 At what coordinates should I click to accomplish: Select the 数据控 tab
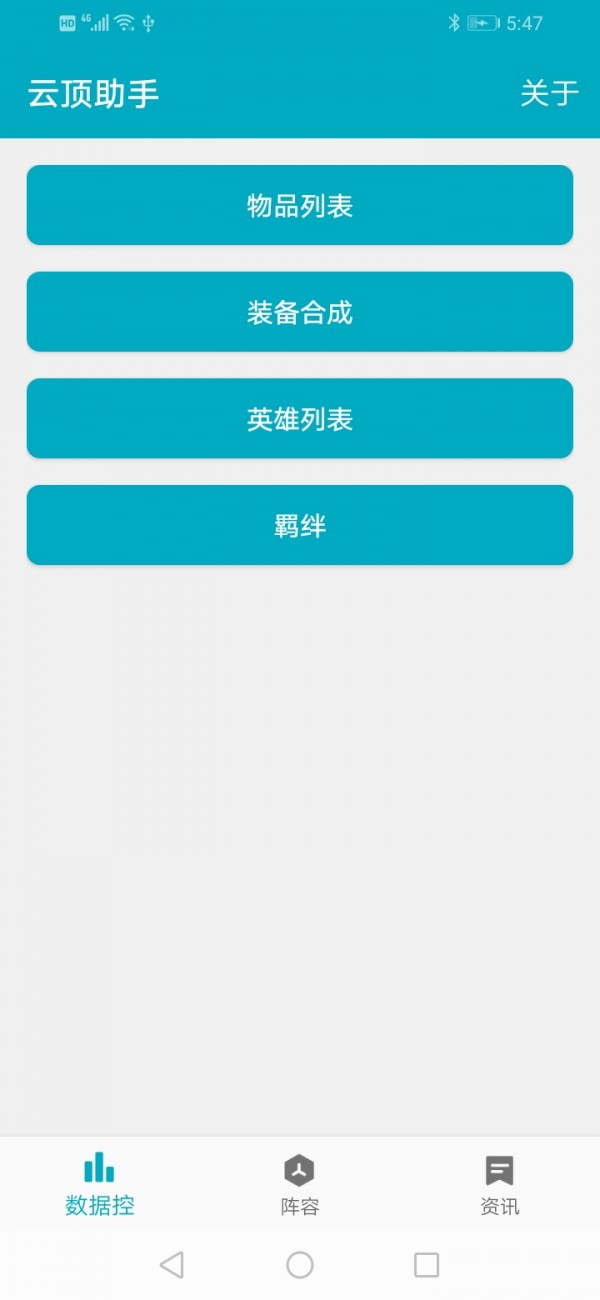click(99, 1185)
